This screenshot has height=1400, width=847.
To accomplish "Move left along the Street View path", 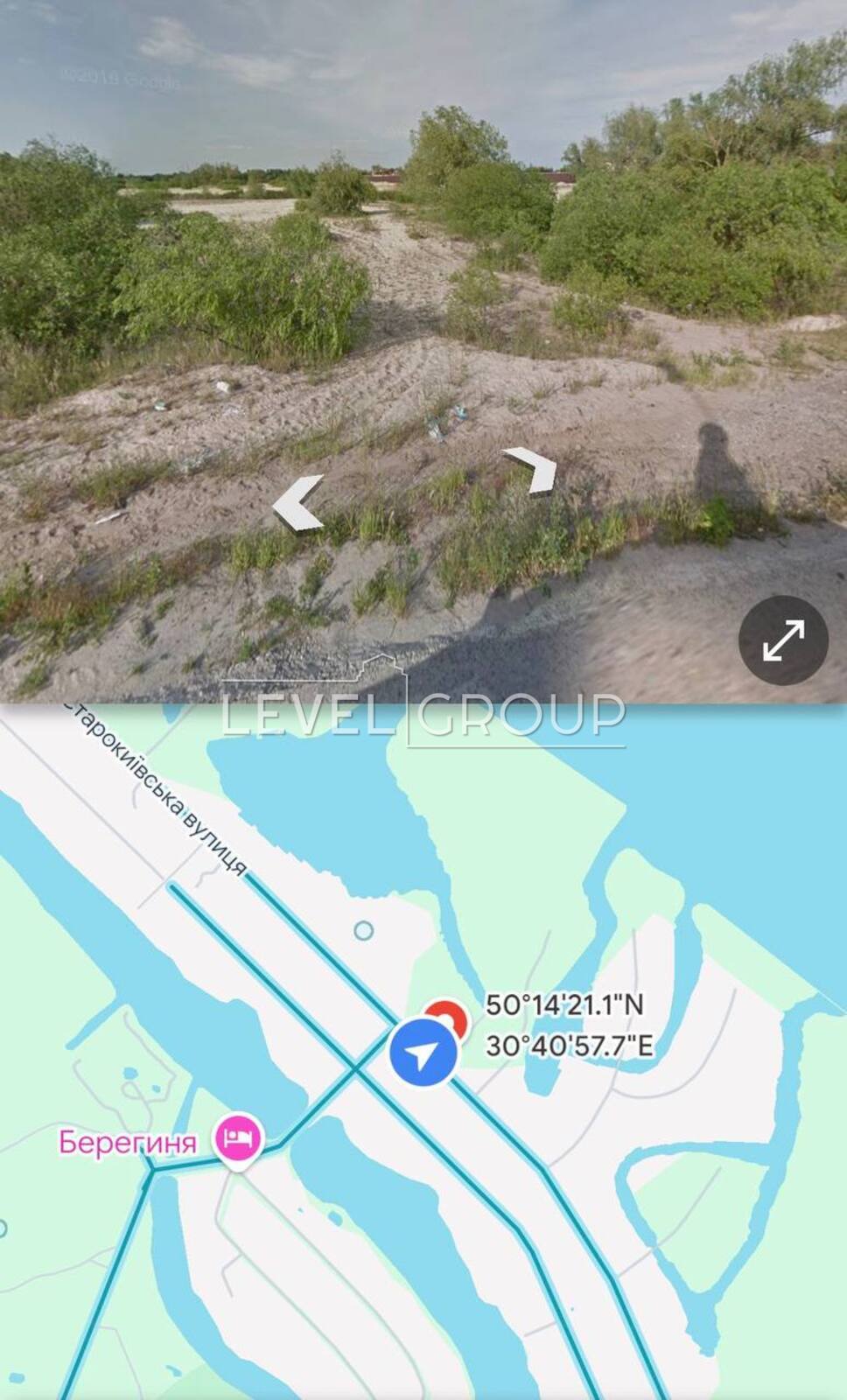I will tap(298, 503).
